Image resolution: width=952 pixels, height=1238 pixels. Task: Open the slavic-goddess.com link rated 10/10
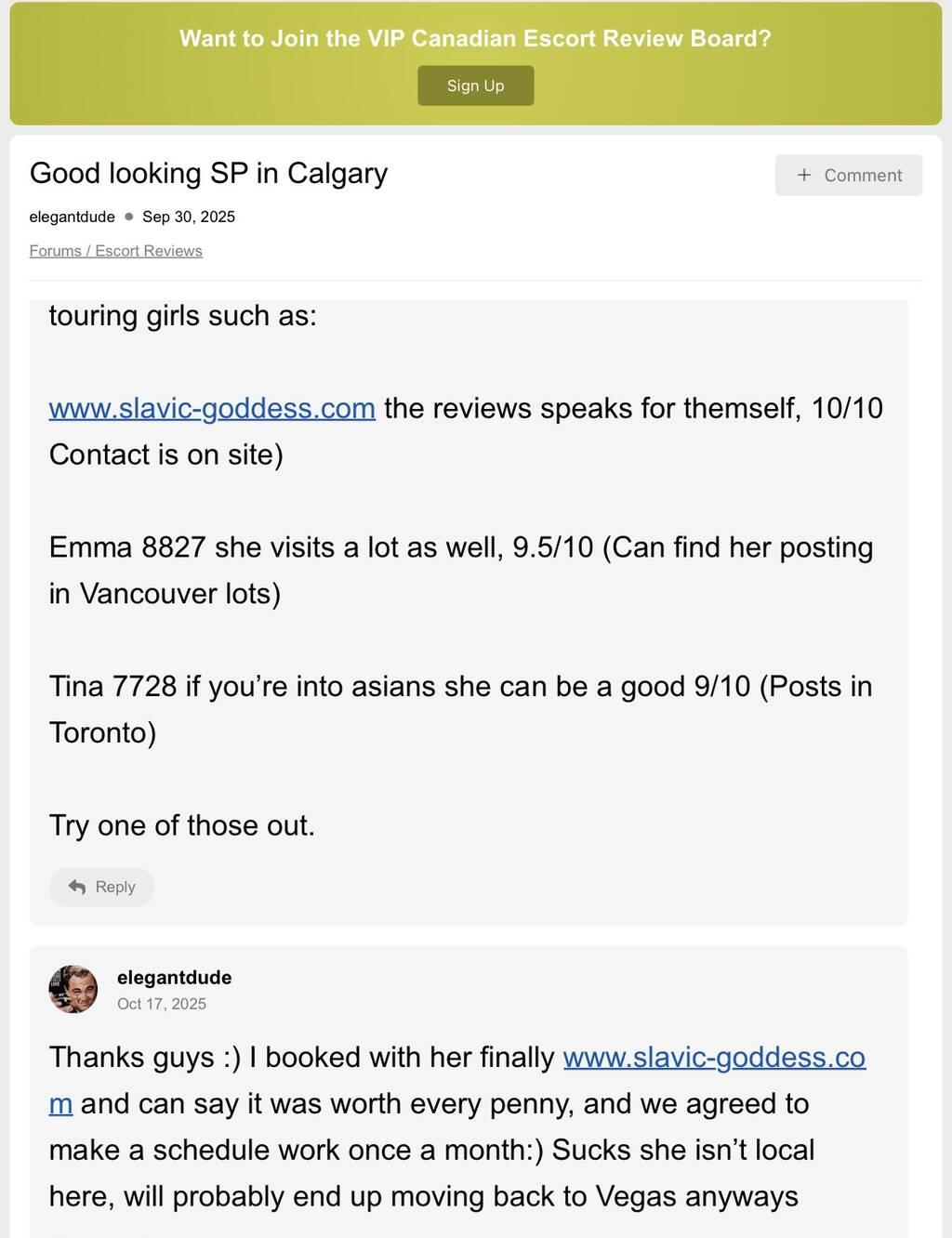point(212,408)
